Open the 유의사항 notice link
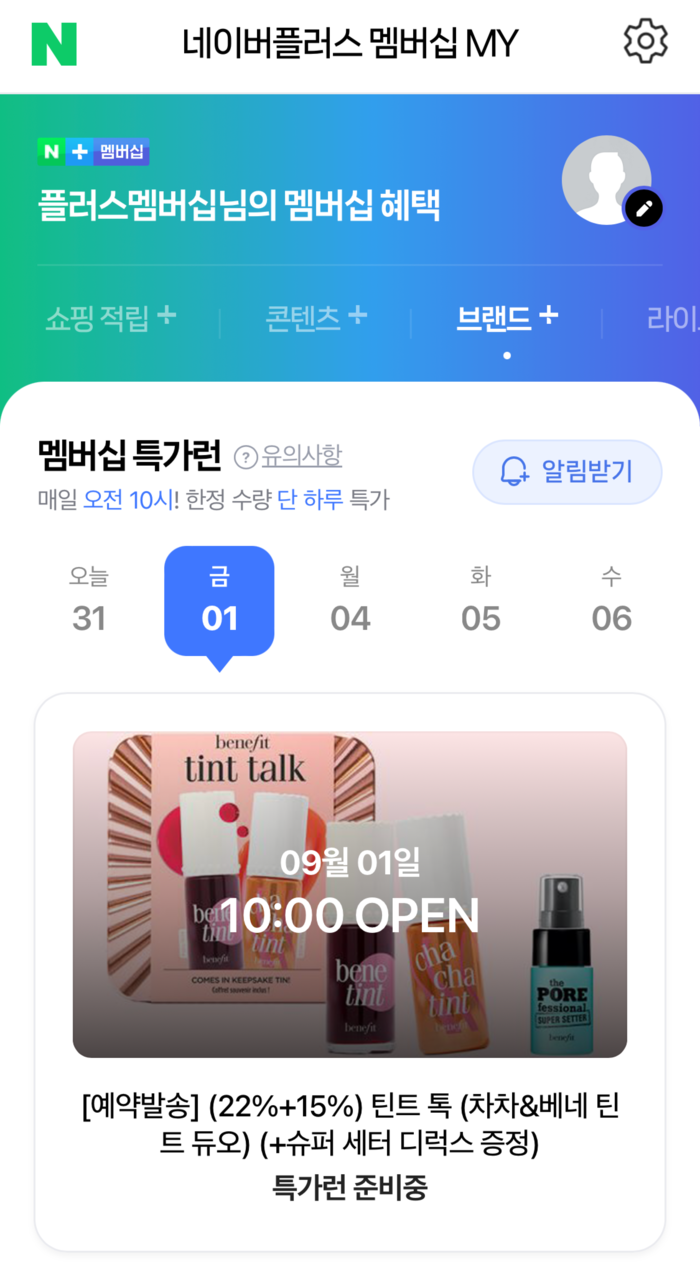This screenshot has height=1266, width=700. click(301, 456)
